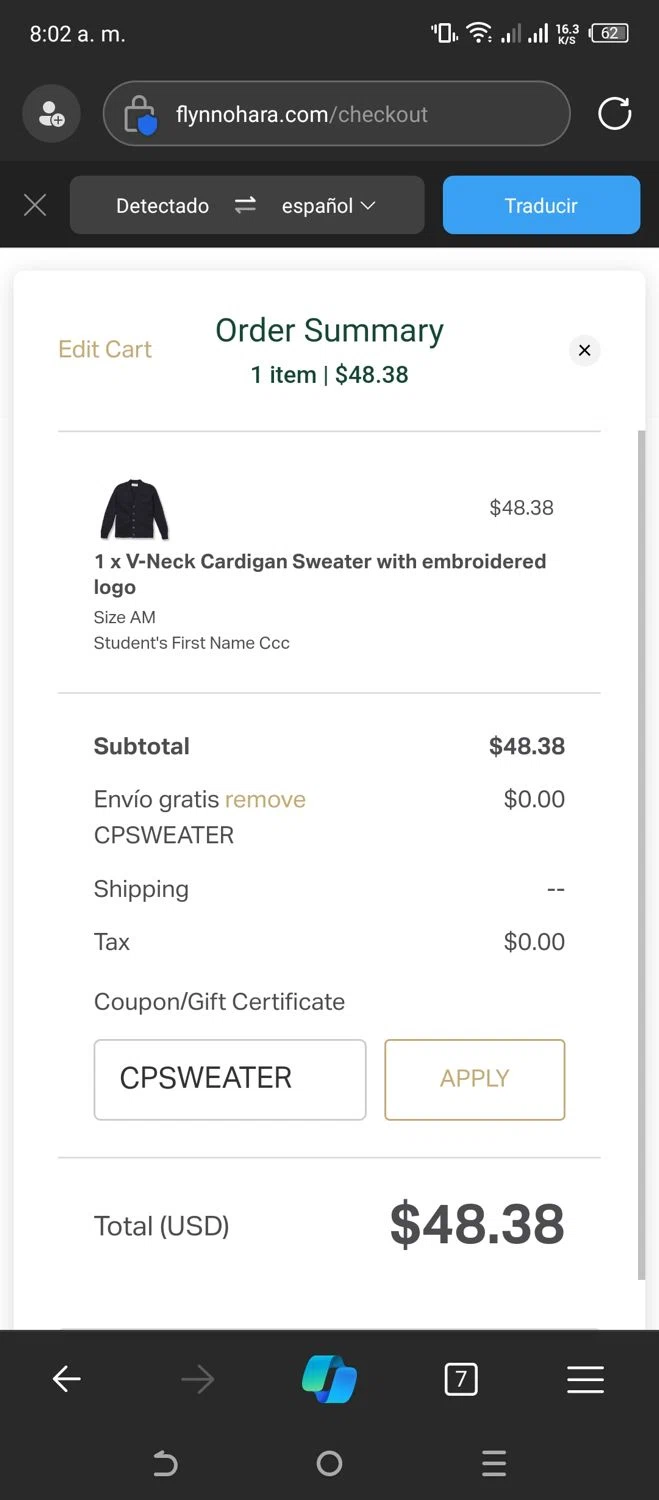Go back with the browser back arrow
Image resolution: width=659 pixels, height=1500 pixels.
pyautogui.click(x=67, y=1380)
